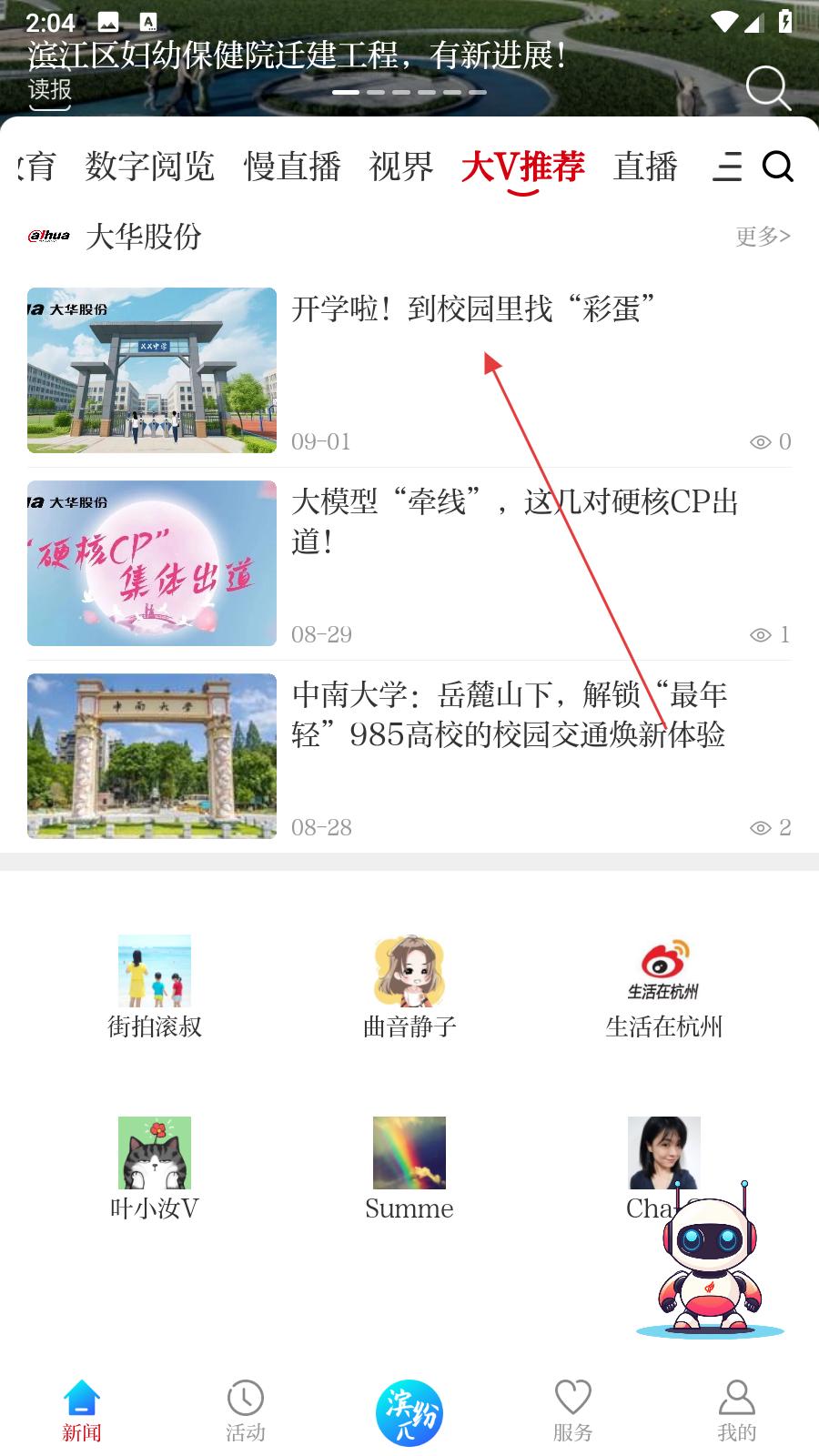
Task: Select the 视界 tab
Action: (x=401, y=167)
